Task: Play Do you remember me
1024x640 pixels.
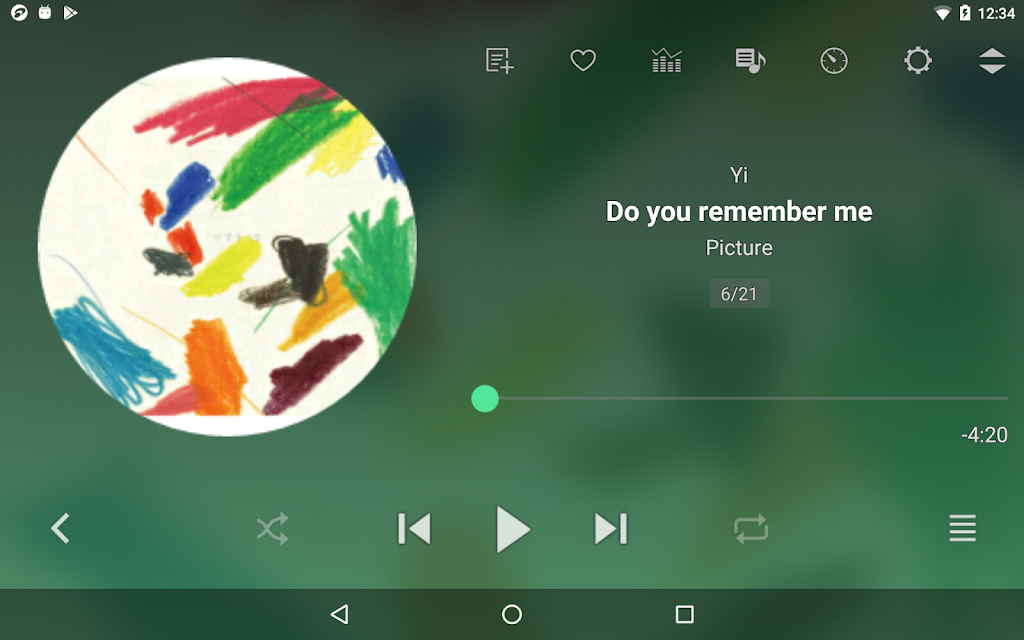Action: click(x=512, y=528)
